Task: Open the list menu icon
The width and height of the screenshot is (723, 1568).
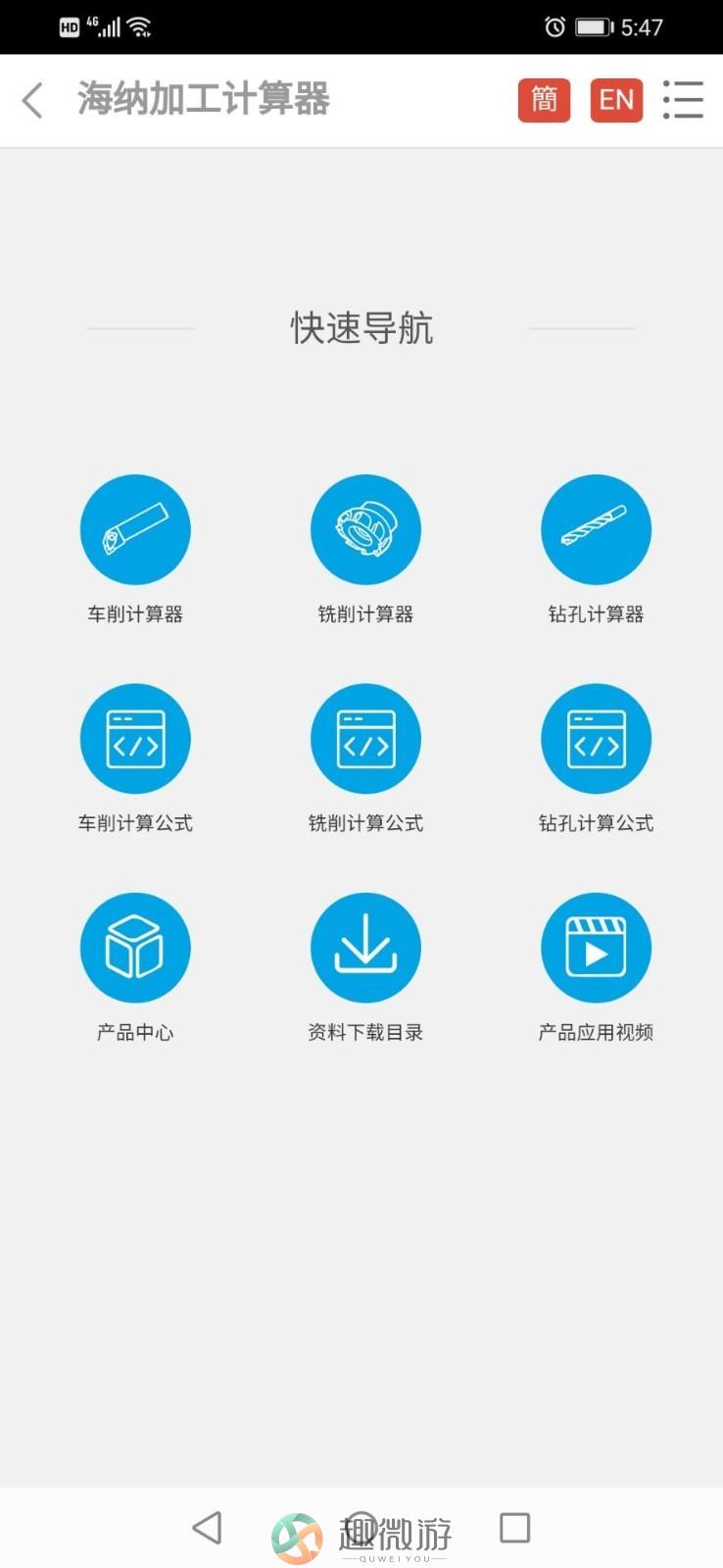Action: click(683, 100)
